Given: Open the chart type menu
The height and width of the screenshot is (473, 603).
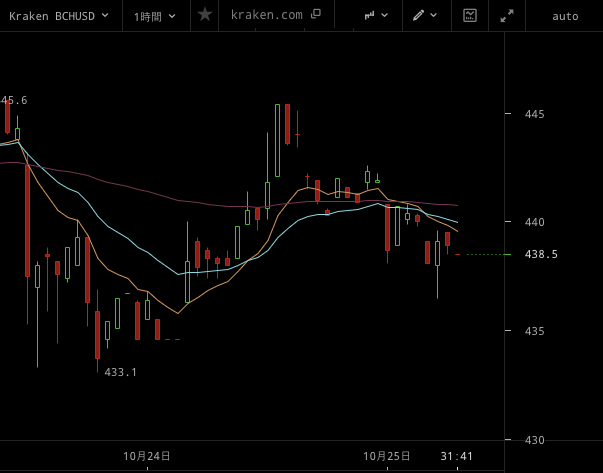Looking at the screenshot, I should [x=376, y=16].
